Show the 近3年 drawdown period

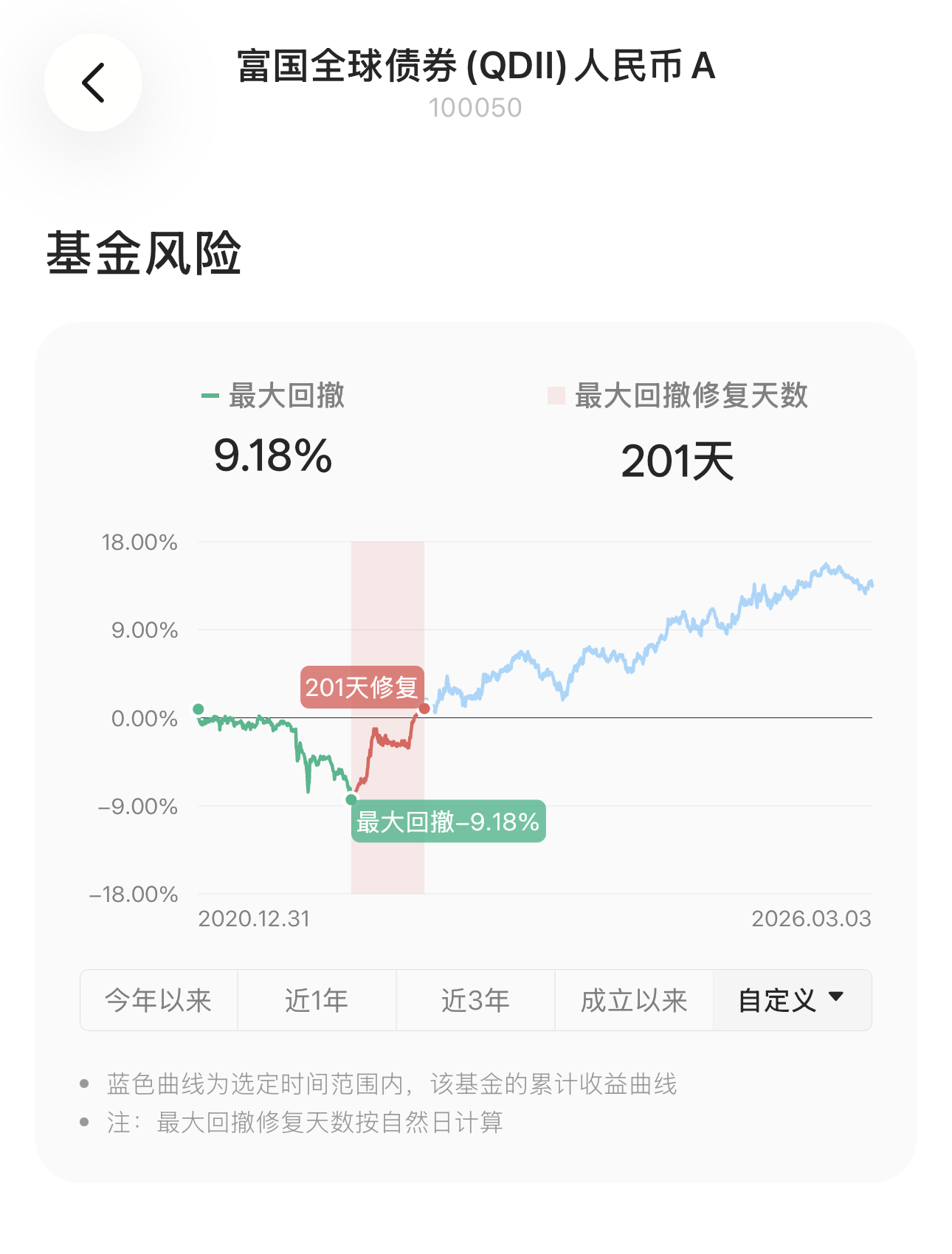[475, 1000]
